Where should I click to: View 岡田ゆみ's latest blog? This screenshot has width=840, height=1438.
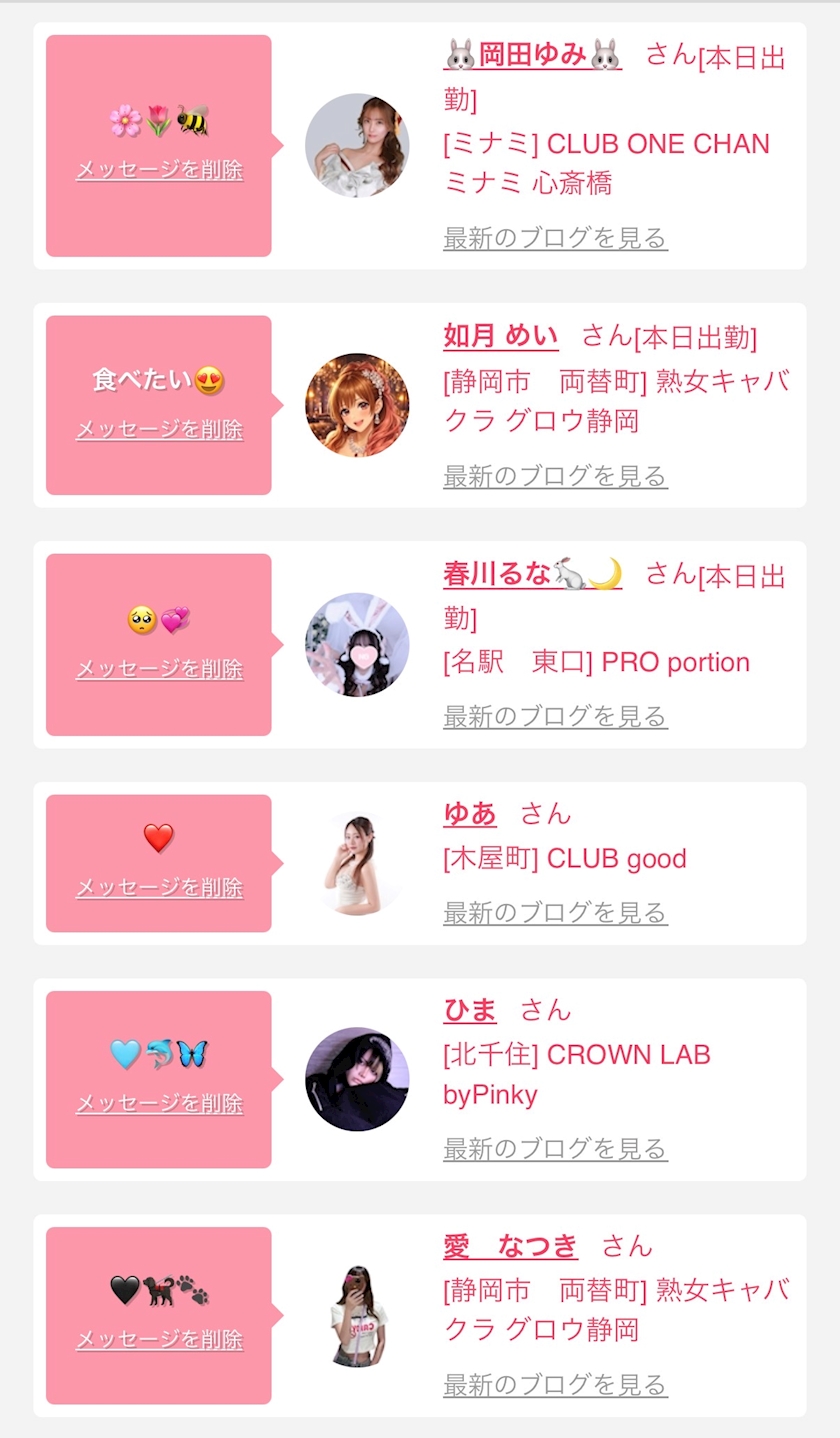555,238
